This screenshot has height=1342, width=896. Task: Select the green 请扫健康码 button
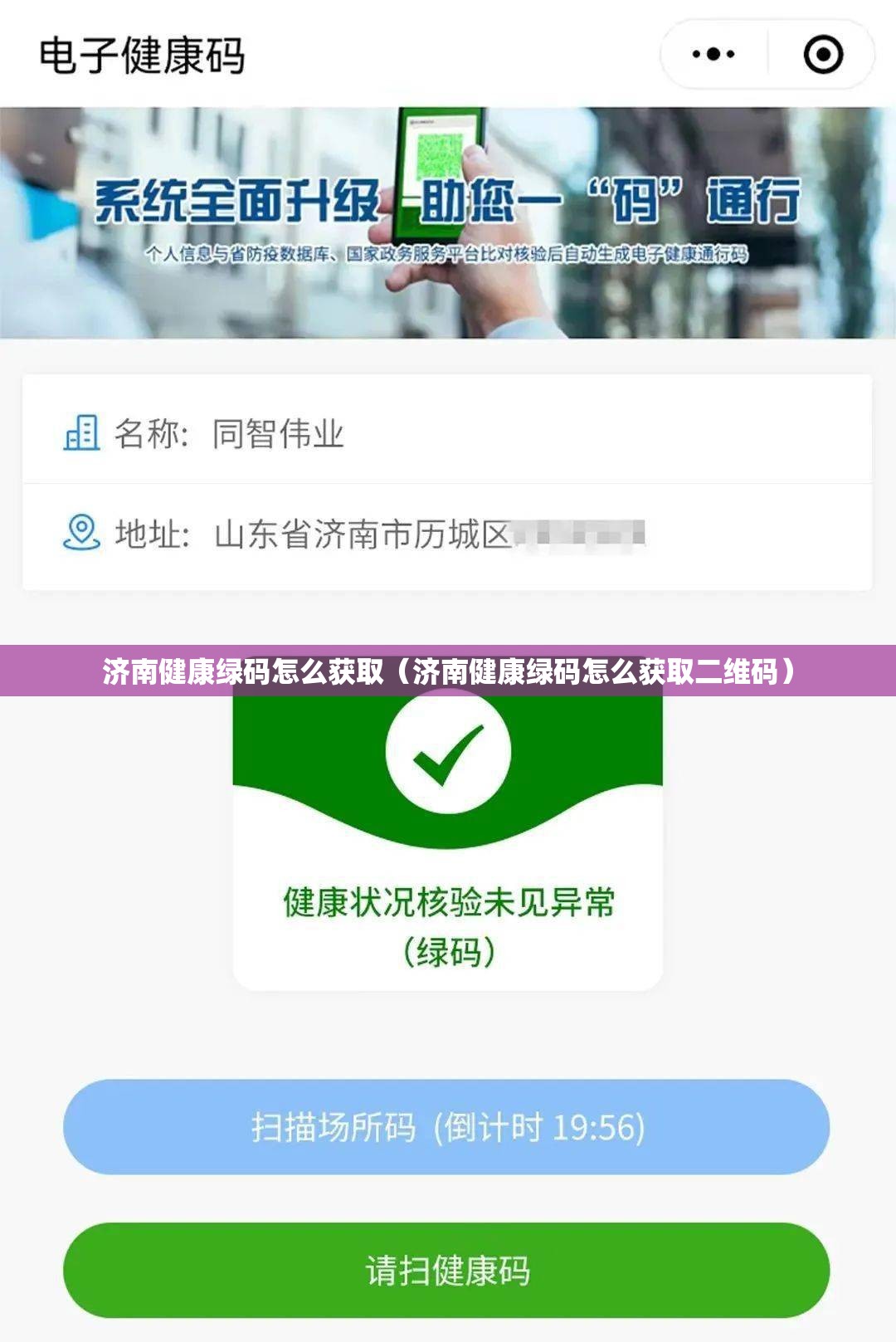tap(446, 1269)
